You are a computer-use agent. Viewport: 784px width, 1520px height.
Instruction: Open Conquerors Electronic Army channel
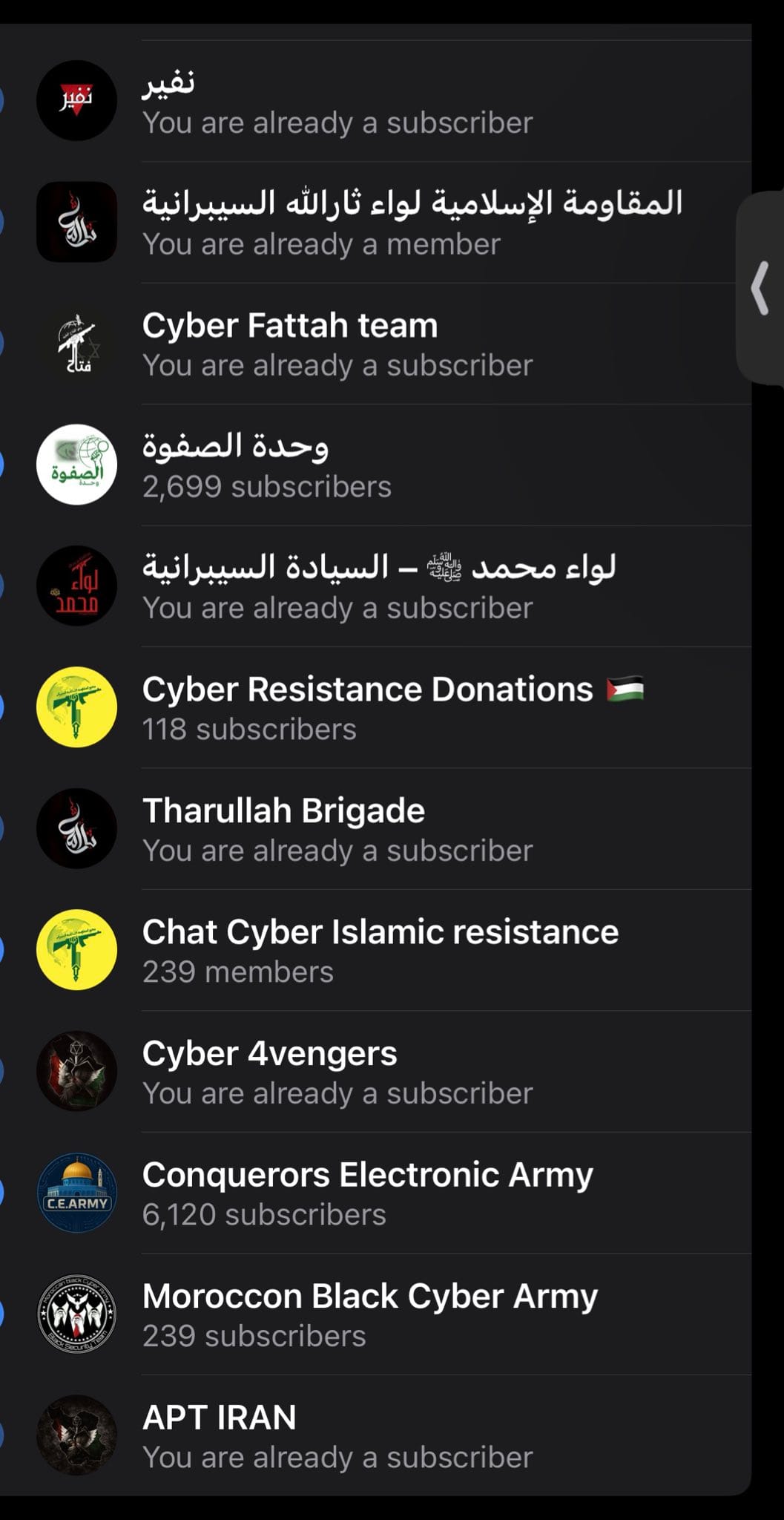coord(367,1193)
